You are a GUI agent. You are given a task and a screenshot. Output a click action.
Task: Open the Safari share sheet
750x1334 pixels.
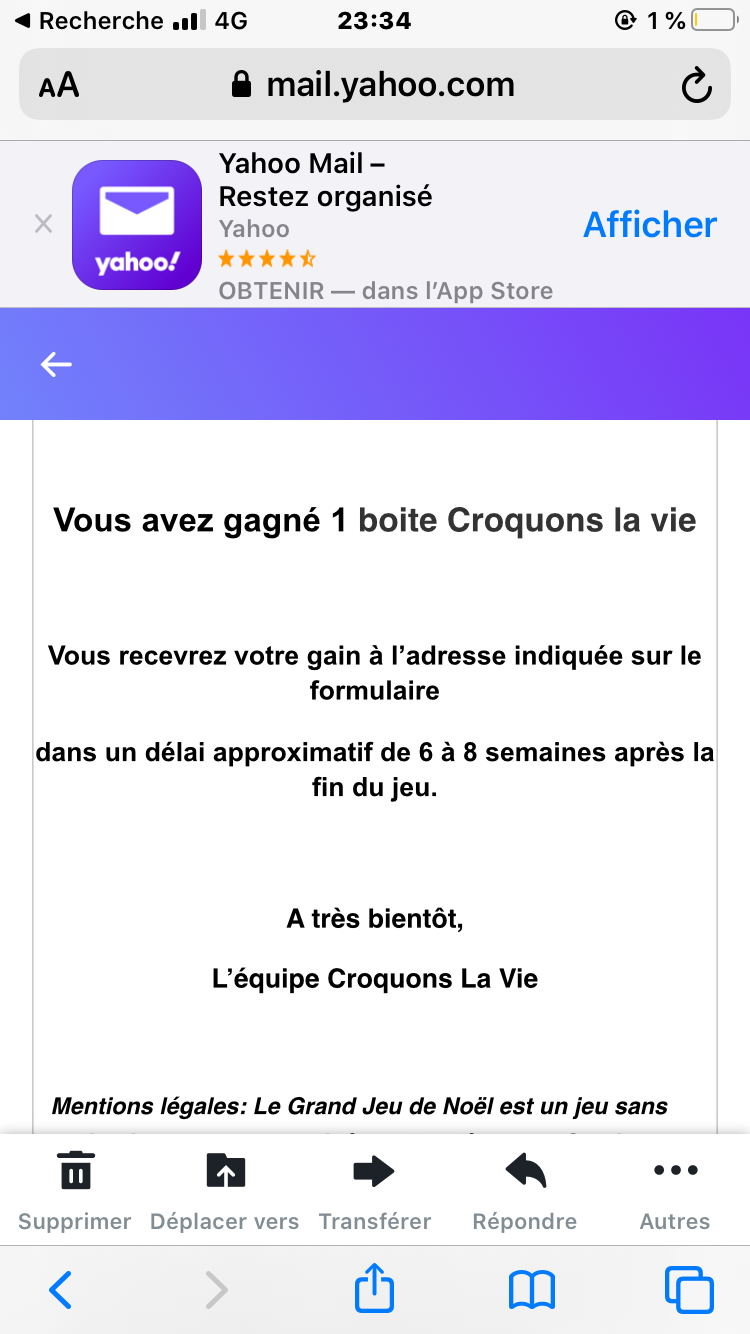pos(375,1288)
